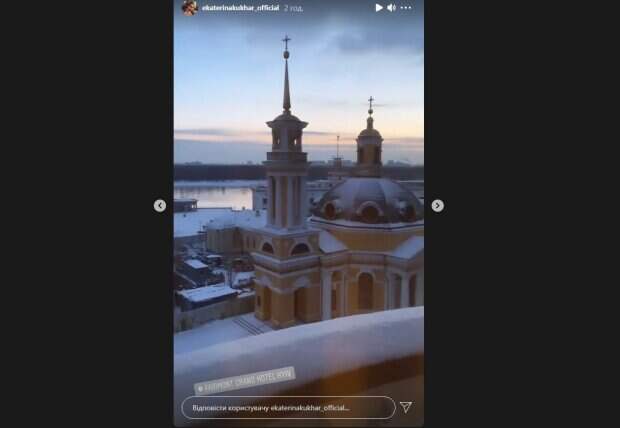Open the Fairmont Grand Hotel Kyiv location sticker
The image size is (620, 428).
point(244,381)
